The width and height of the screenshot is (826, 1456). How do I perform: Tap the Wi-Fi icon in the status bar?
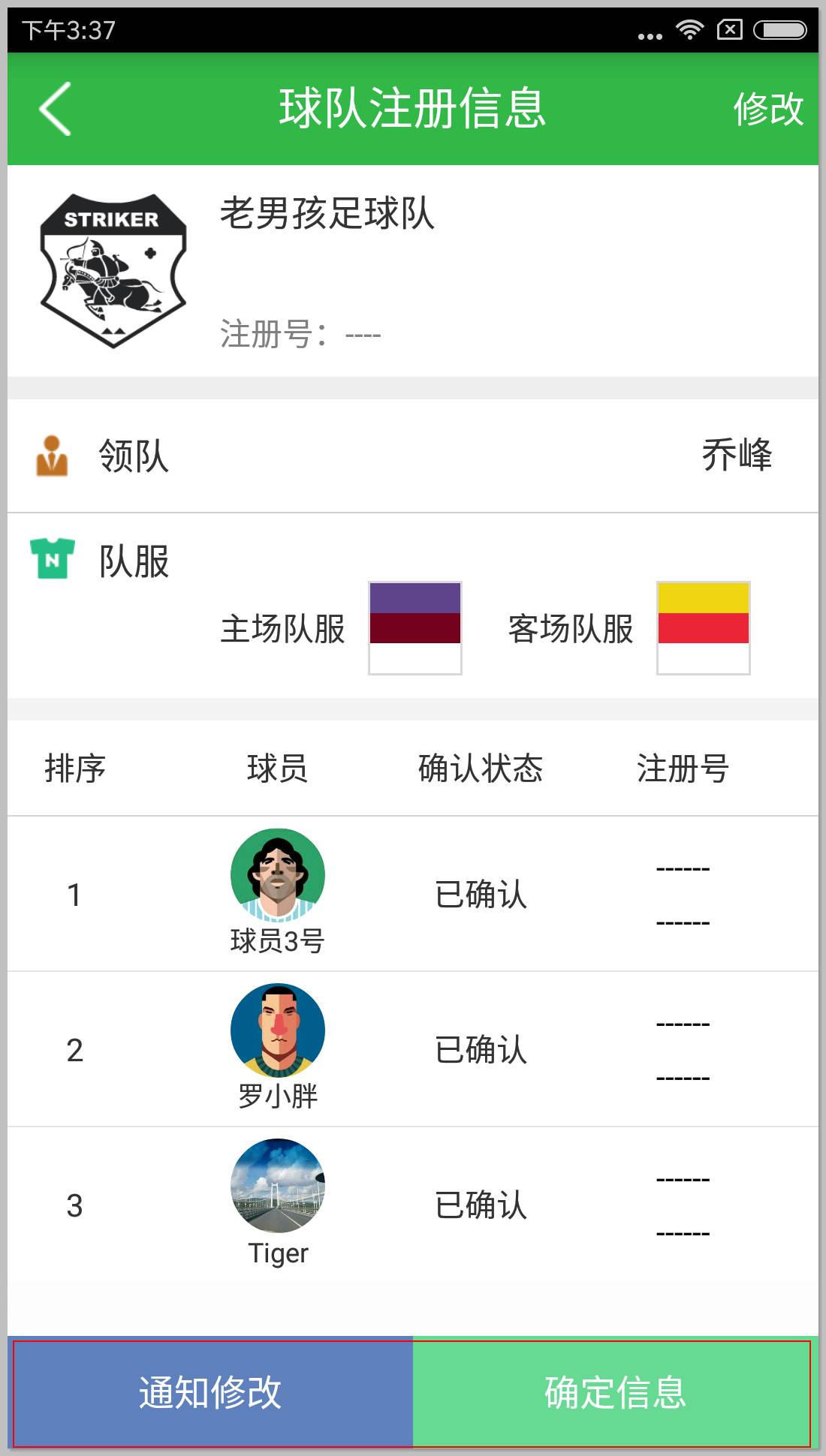(x=689, y=29)
